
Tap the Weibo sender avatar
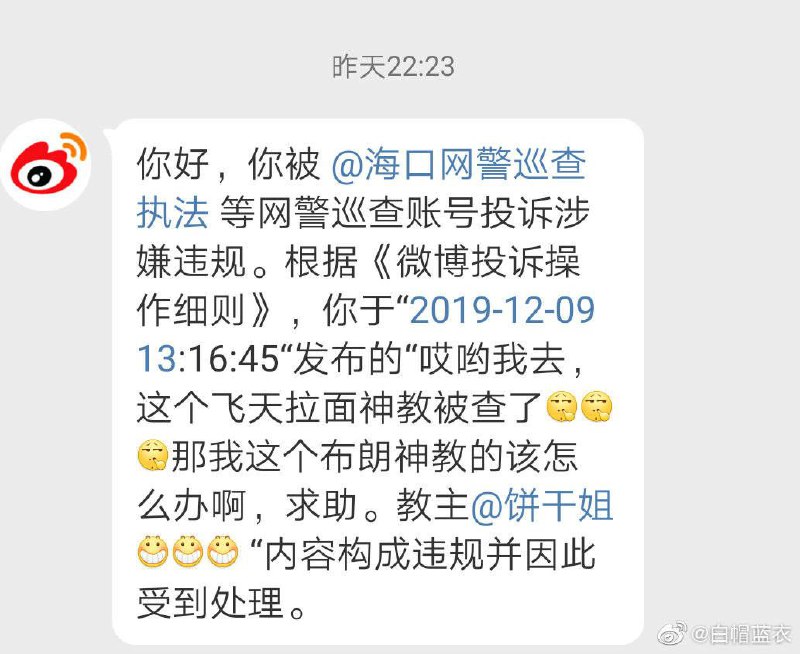tap(50, 165)
